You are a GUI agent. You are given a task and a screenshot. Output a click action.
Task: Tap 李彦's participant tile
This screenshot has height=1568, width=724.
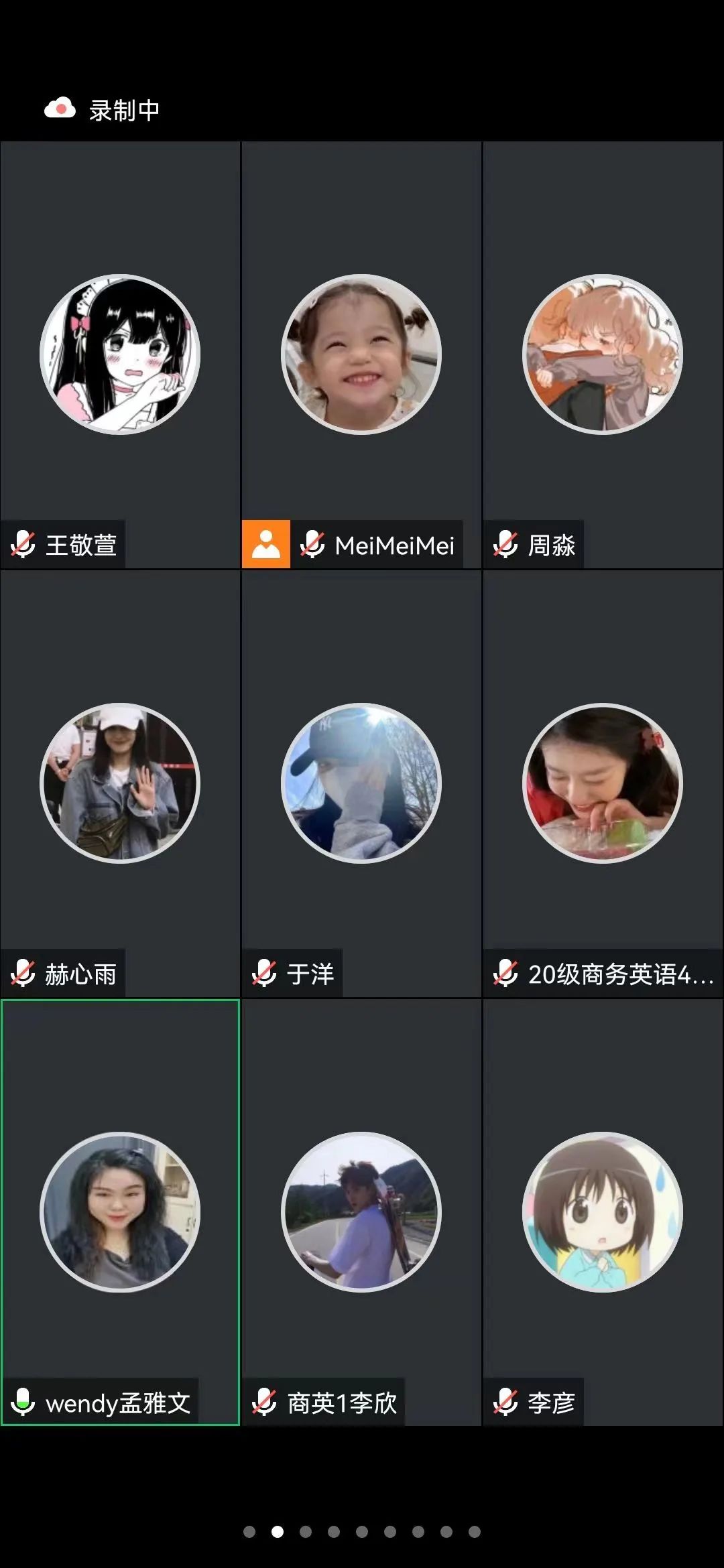[603, 1212]
